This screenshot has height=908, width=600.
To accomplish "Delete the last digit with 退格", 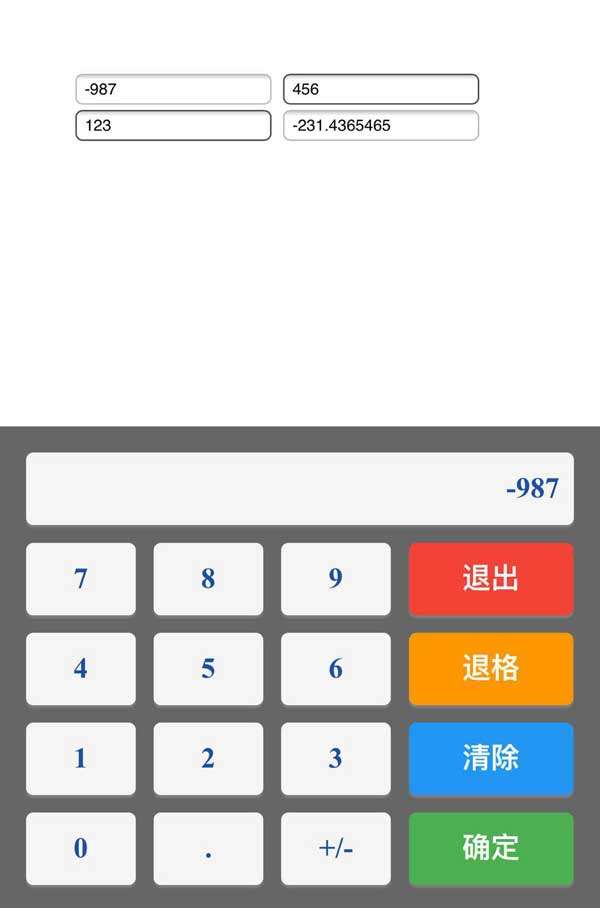I will point(491,668).
